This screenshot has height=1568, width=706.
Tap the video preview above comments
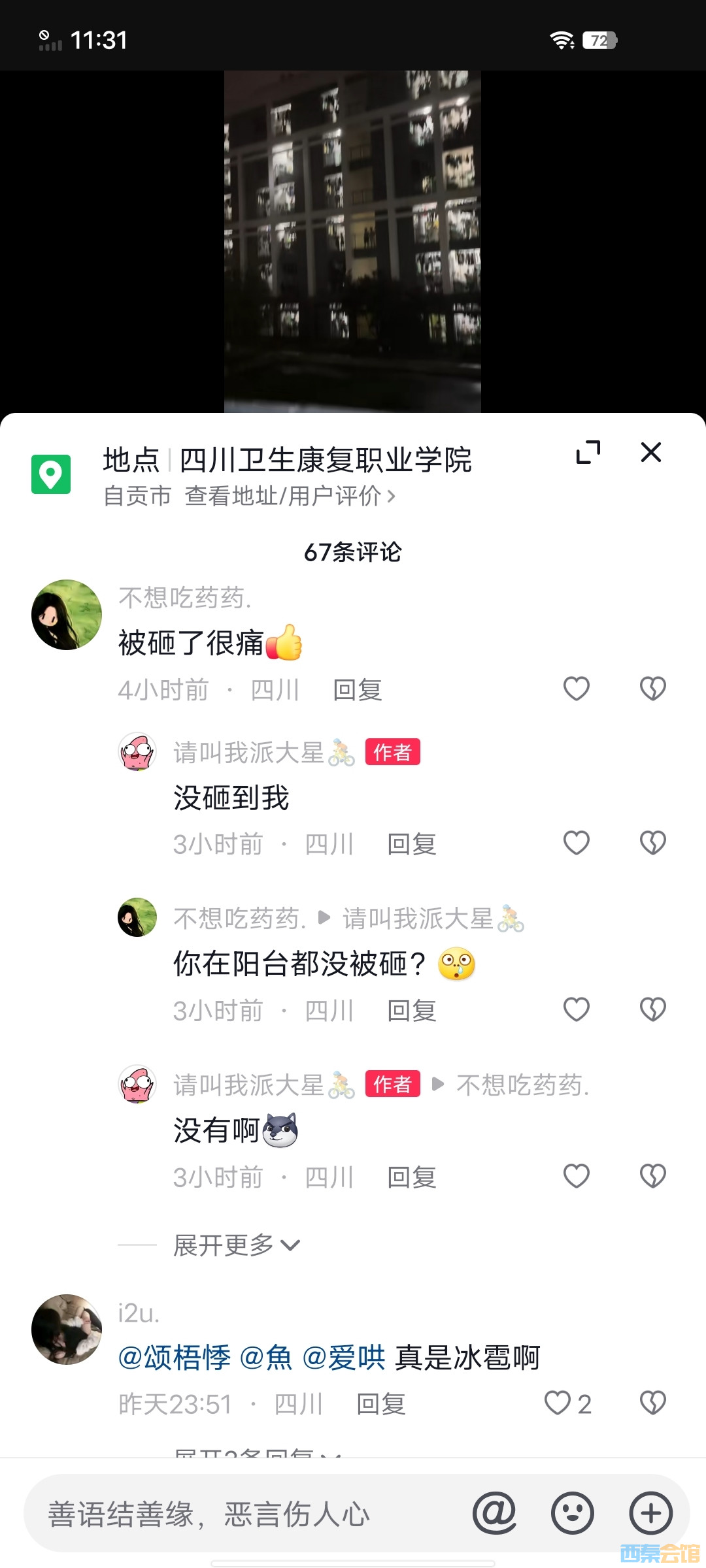[x=352, y=240]
